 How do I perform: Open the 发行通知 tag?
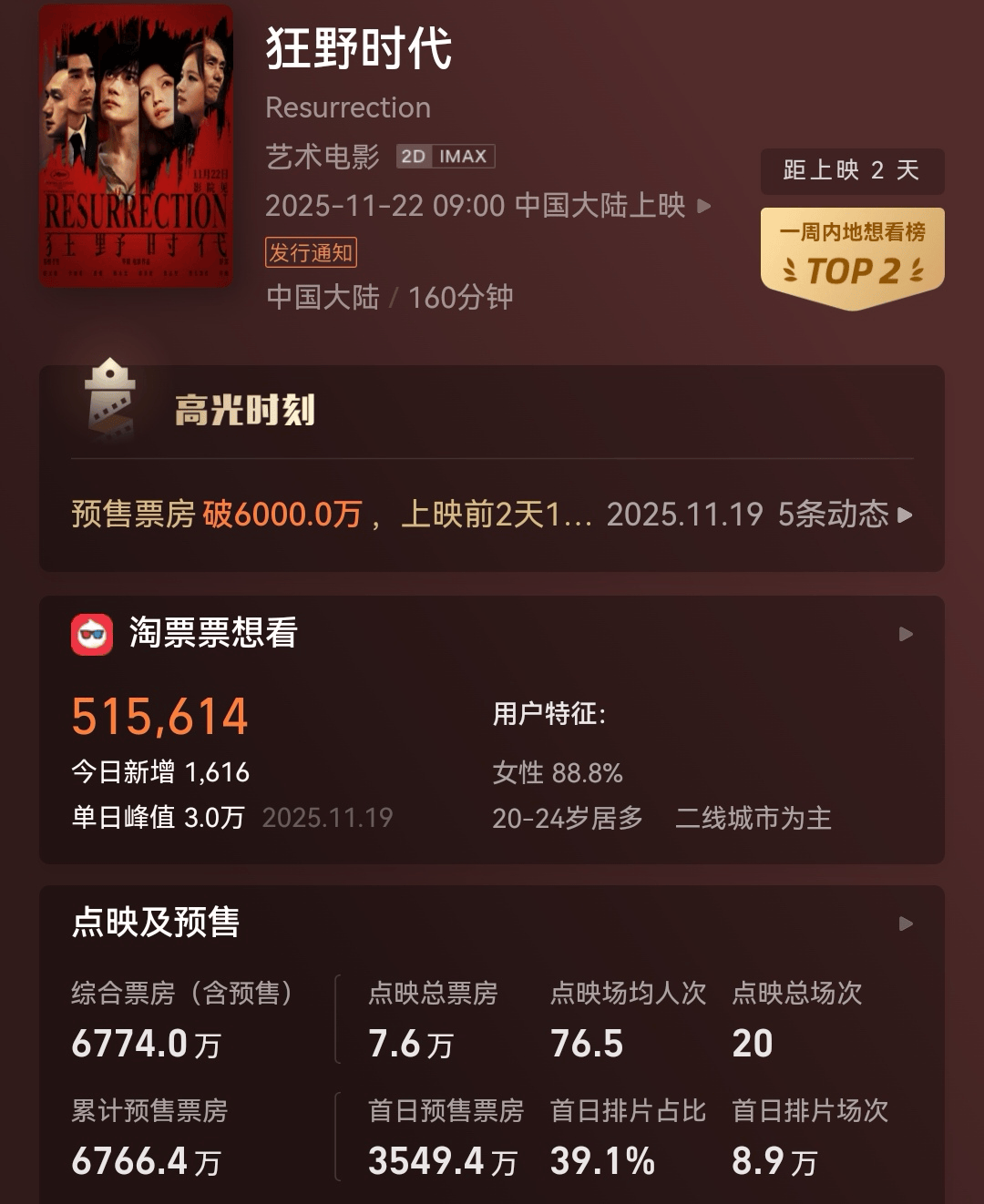[x=311, y=252]
